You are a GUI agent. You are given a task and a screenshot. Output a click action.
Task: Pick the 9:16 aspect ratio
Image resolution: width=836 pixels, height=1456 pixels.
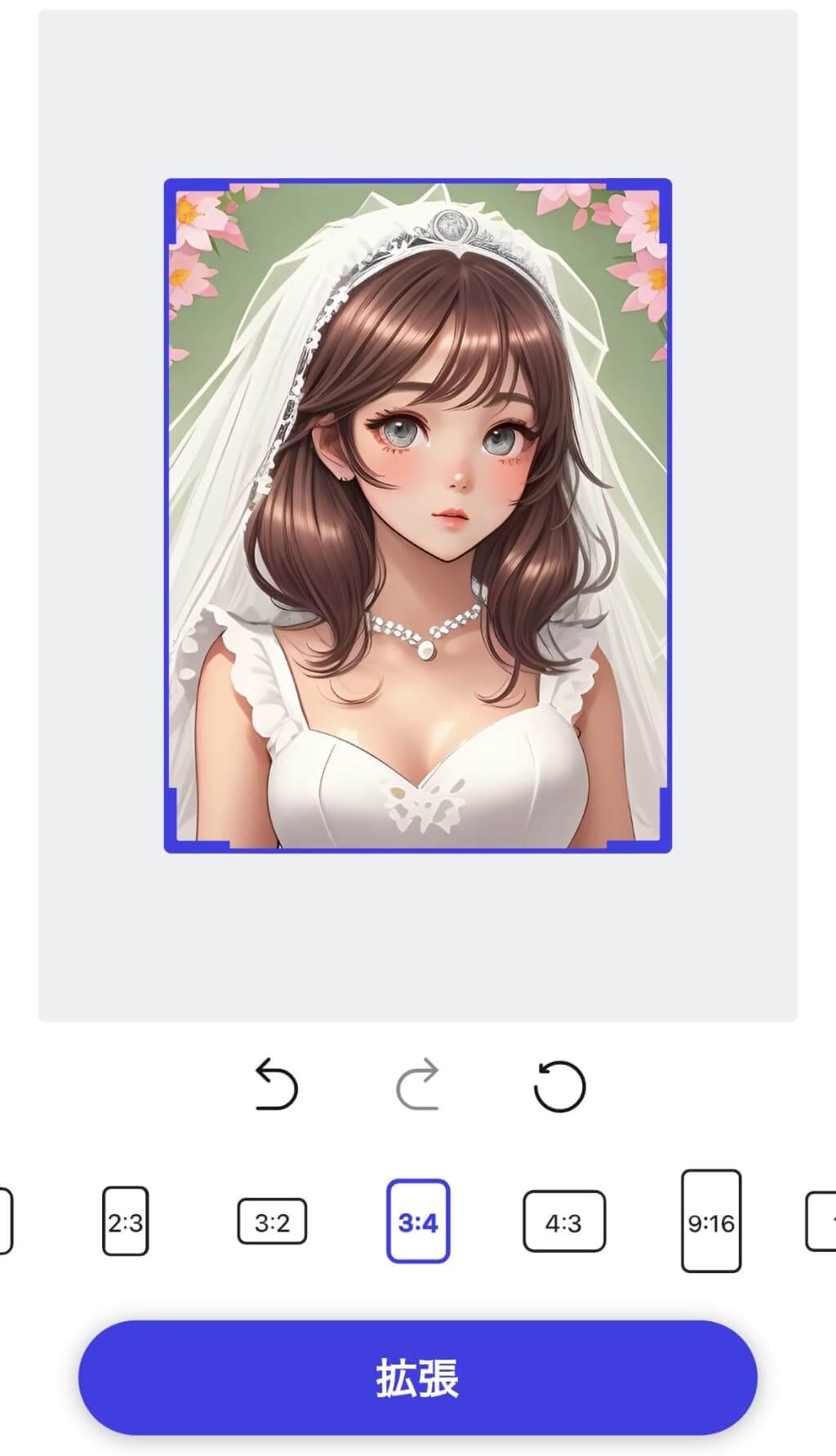[x=711, y=1222]
